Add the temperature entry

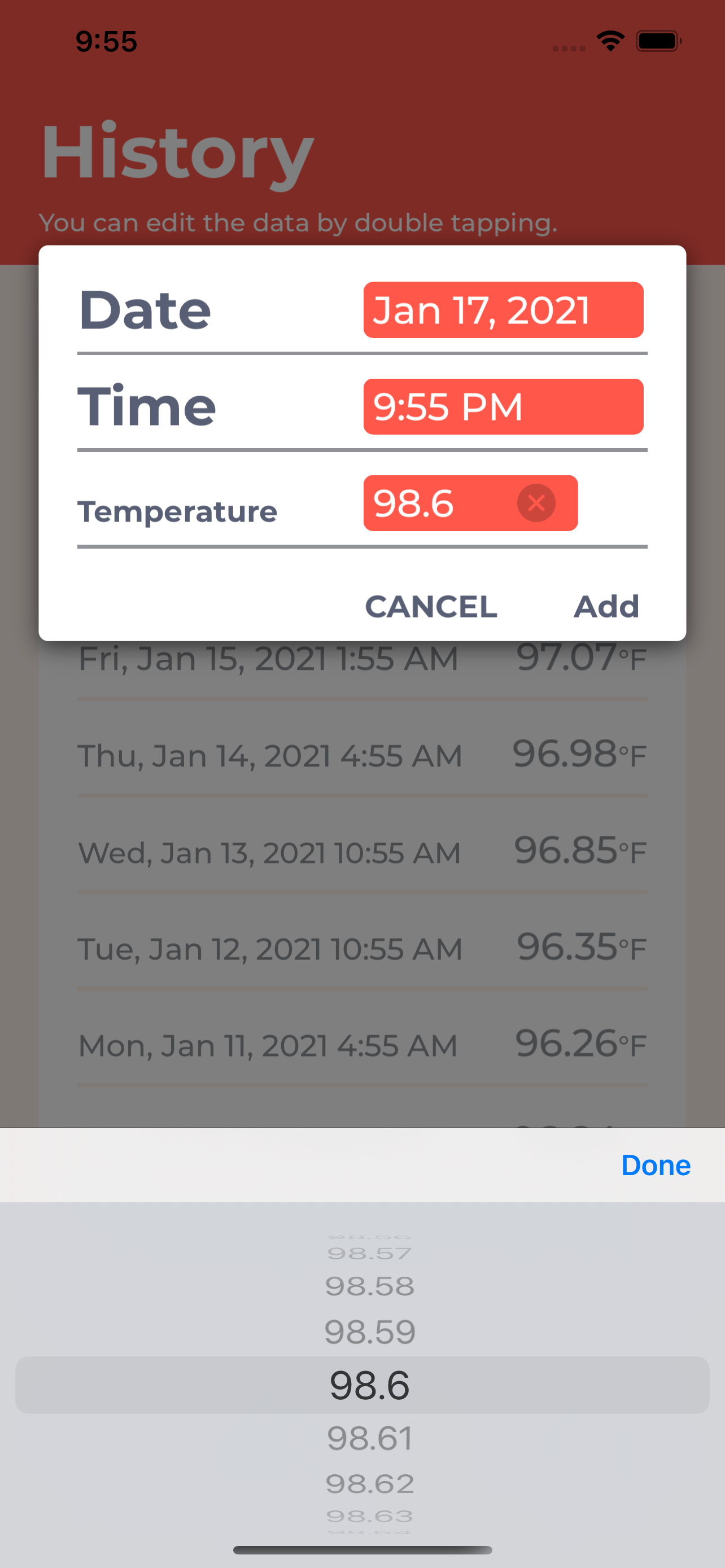click(x=606, y=606)
